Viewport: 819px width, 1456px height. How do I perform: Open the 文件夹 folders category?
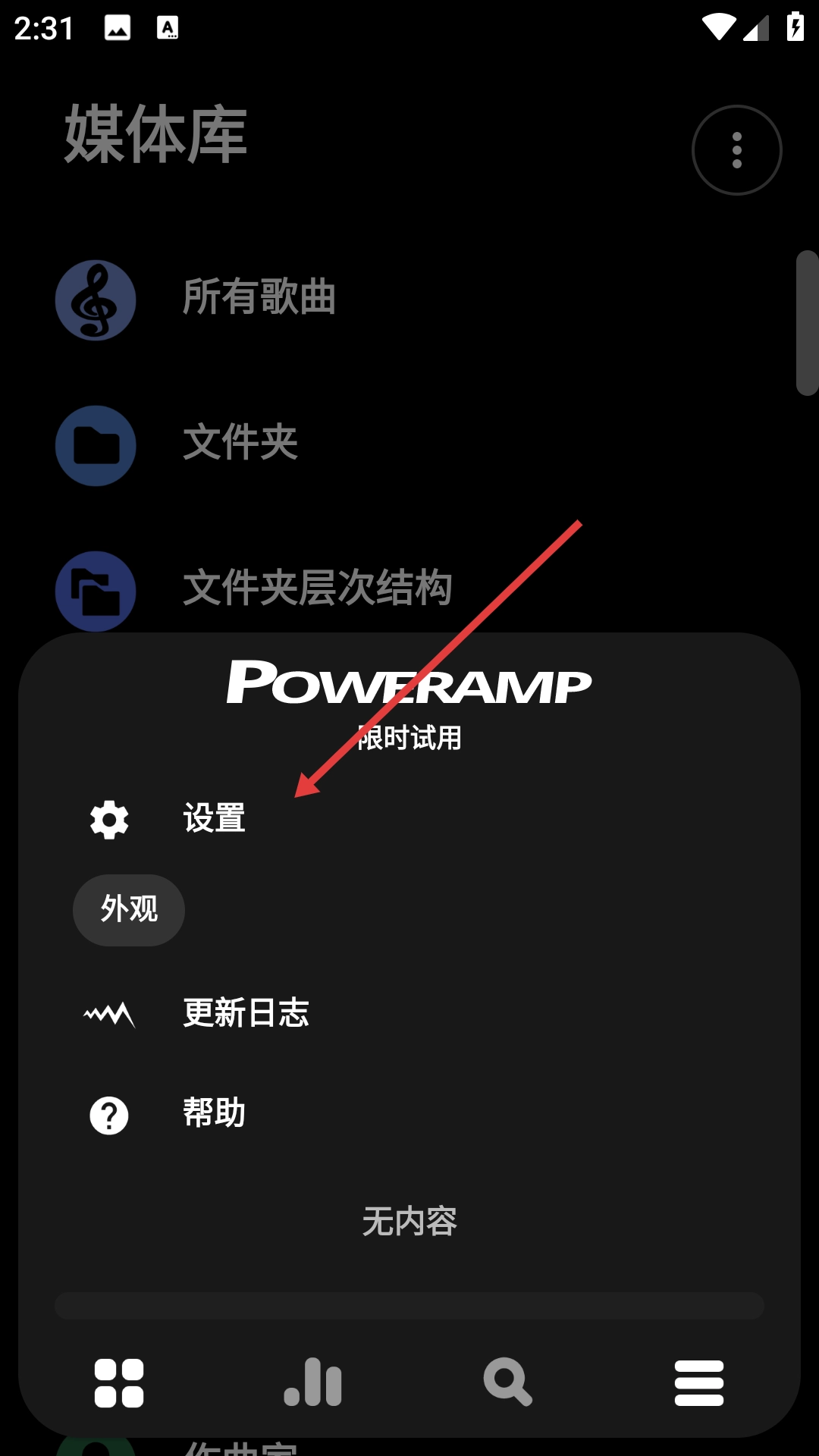pyautogui.click(x=240, y=443)
